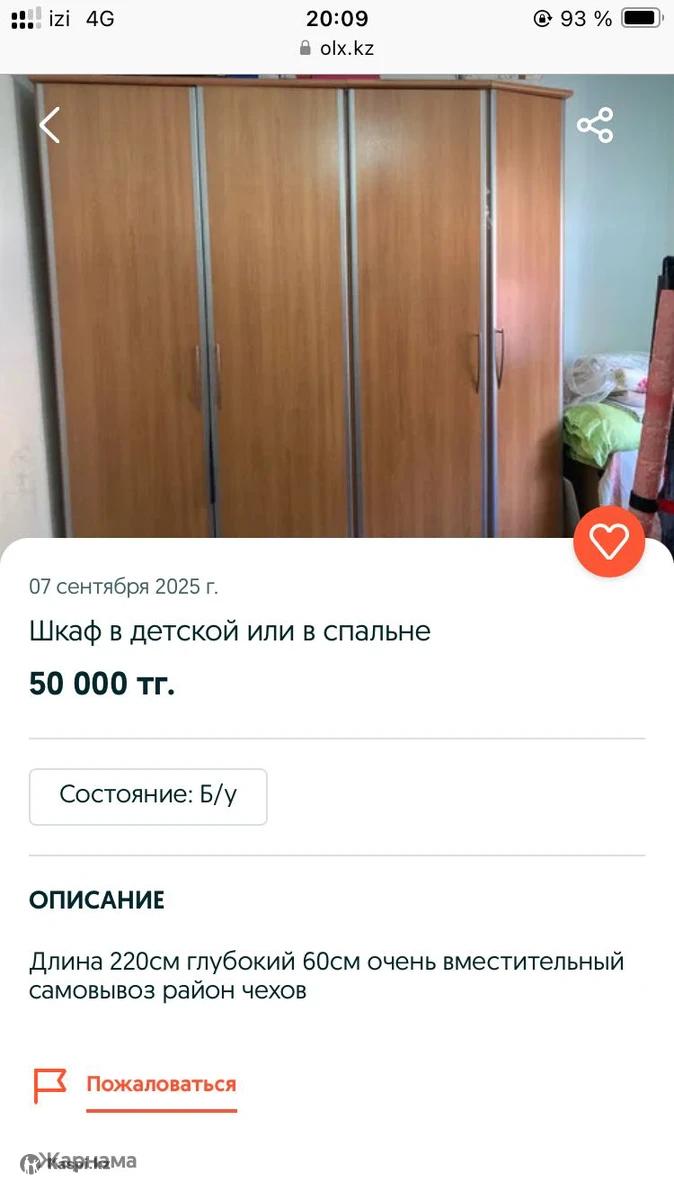Viewport: 674px width, 1200px height.
Task: Tap Пожаловаться to report listing
Action: (160, 1084)
